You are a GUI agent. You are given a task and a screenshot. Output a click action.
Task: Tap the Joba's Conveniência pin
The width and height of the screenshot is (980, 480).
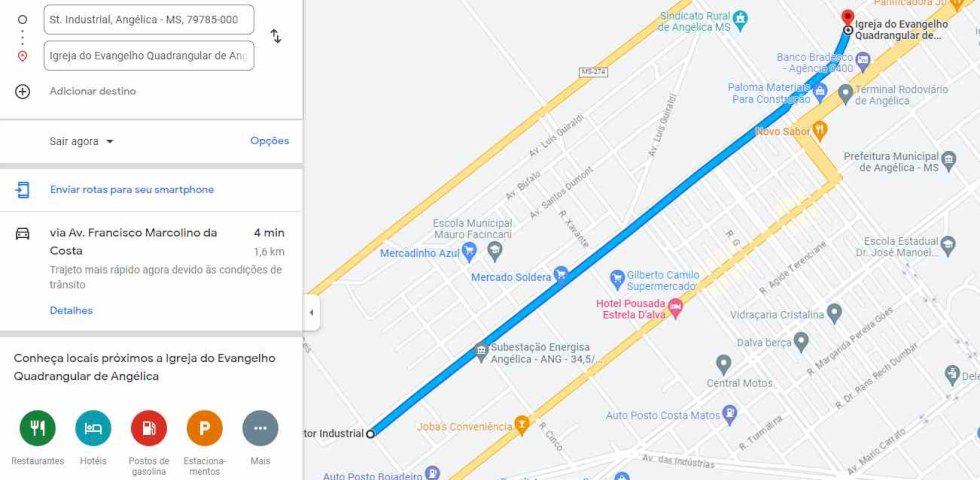pos(520,425)
